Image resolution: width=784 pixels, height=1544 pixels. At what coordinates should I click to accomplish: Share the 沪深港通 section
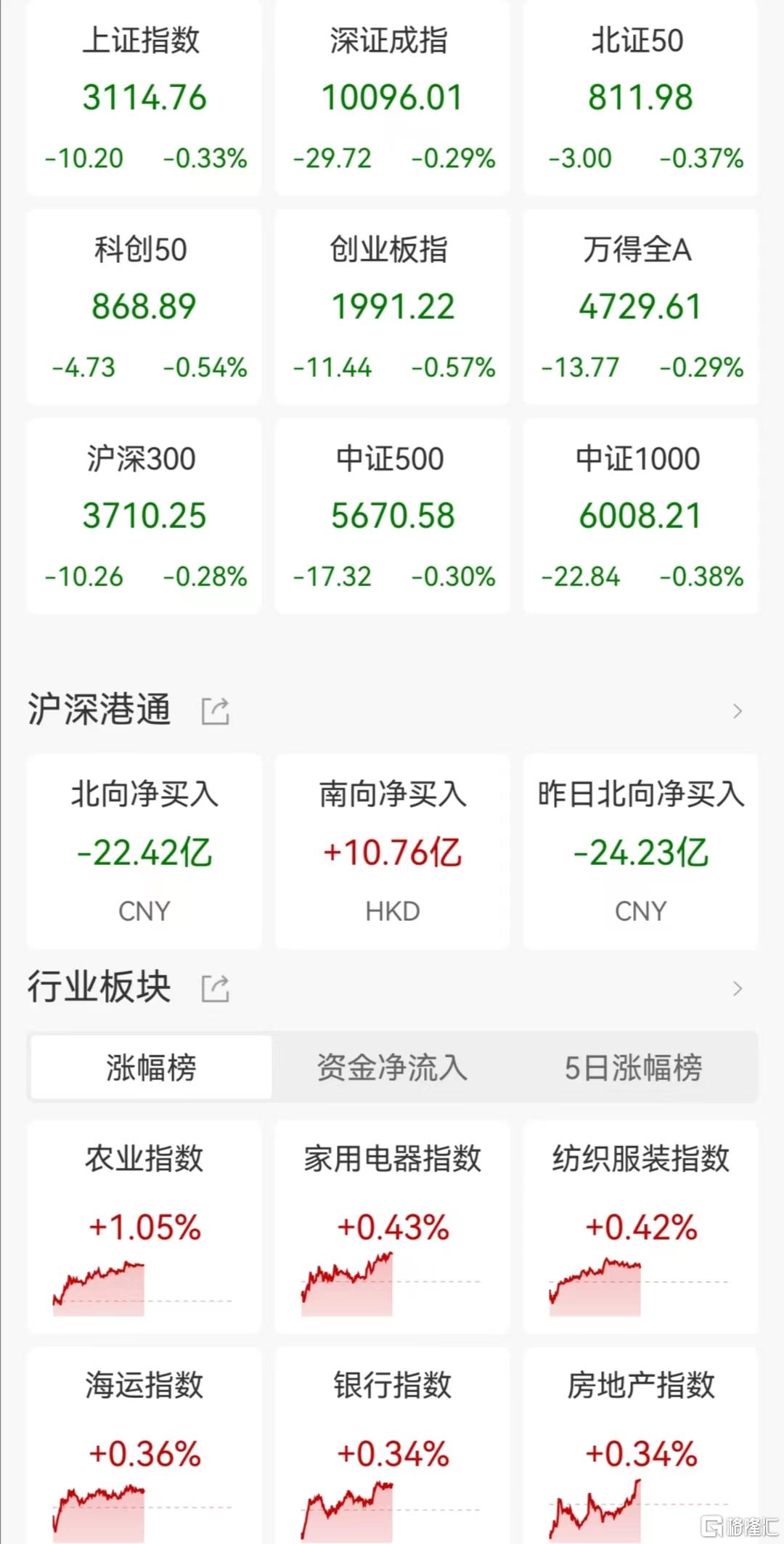[215, 711]
